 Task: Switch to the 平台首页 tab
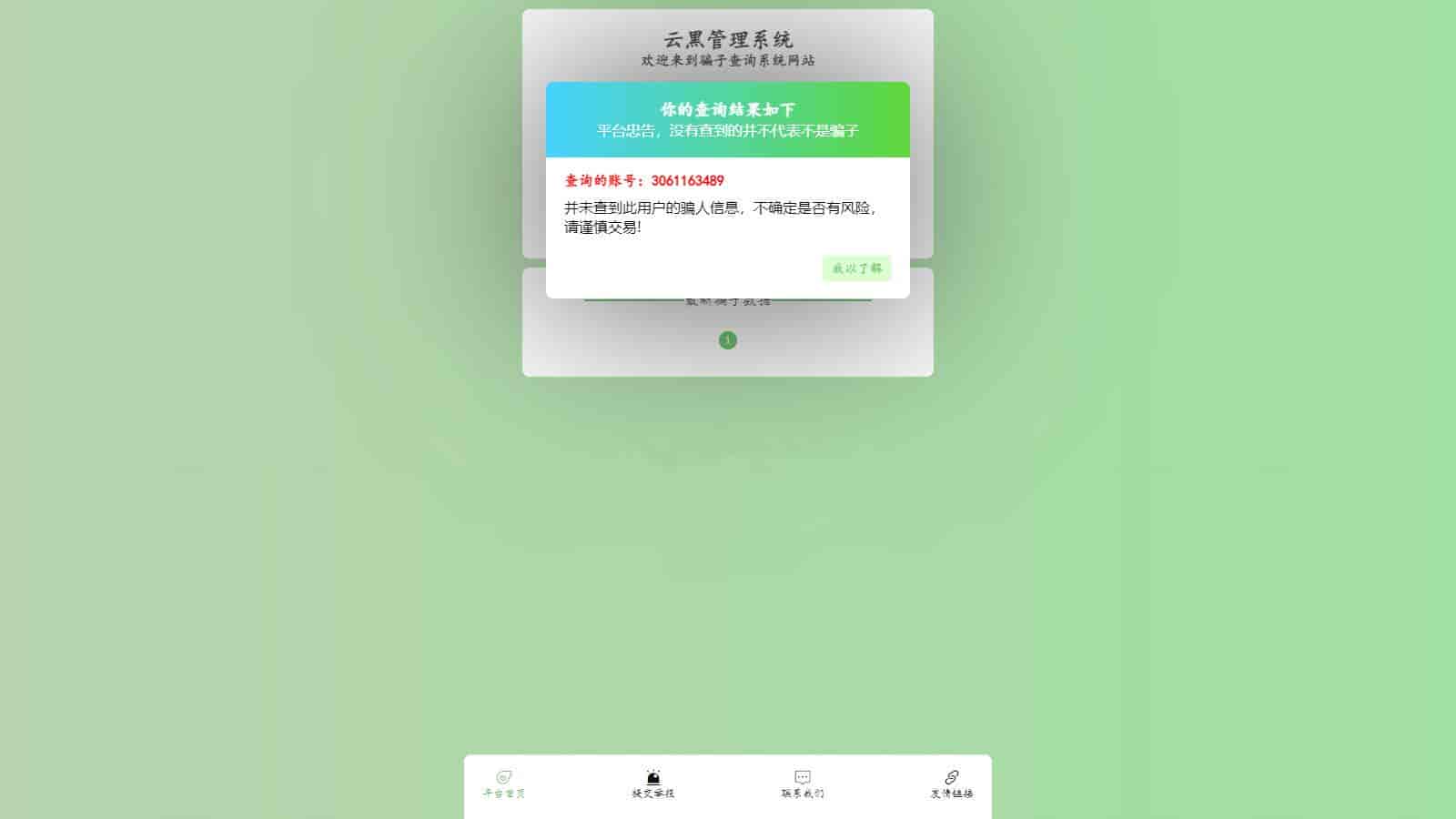[503, 784]
